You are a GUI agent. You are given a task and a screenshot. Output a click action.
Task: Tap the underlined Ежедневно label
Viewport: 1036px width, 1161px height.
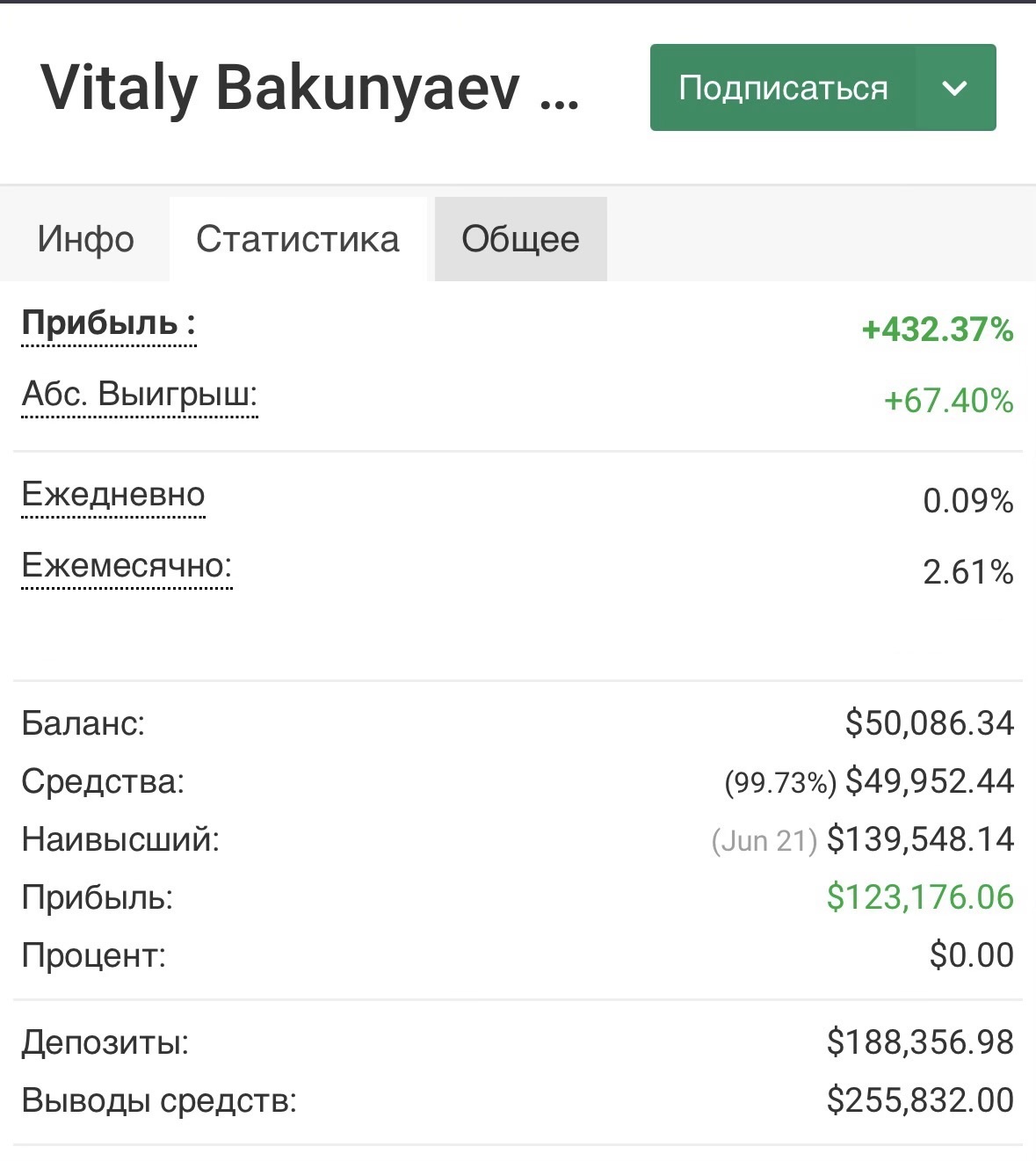point(112,495)
